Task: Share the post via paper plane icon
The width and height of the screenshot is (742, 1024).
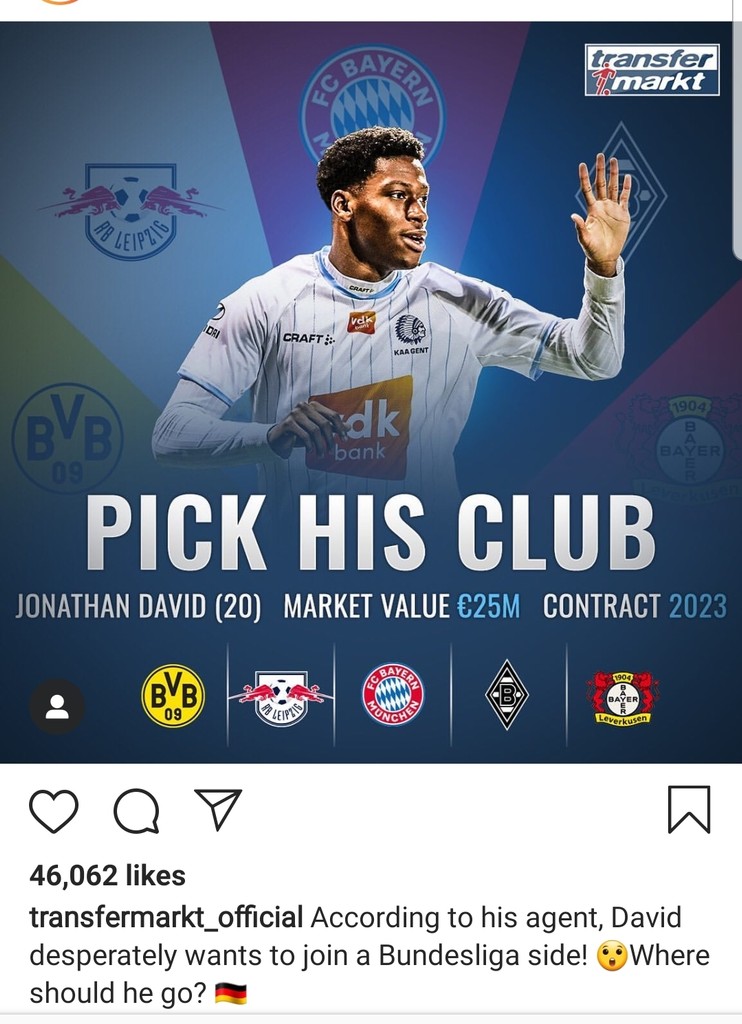Action: coord(217,809)
